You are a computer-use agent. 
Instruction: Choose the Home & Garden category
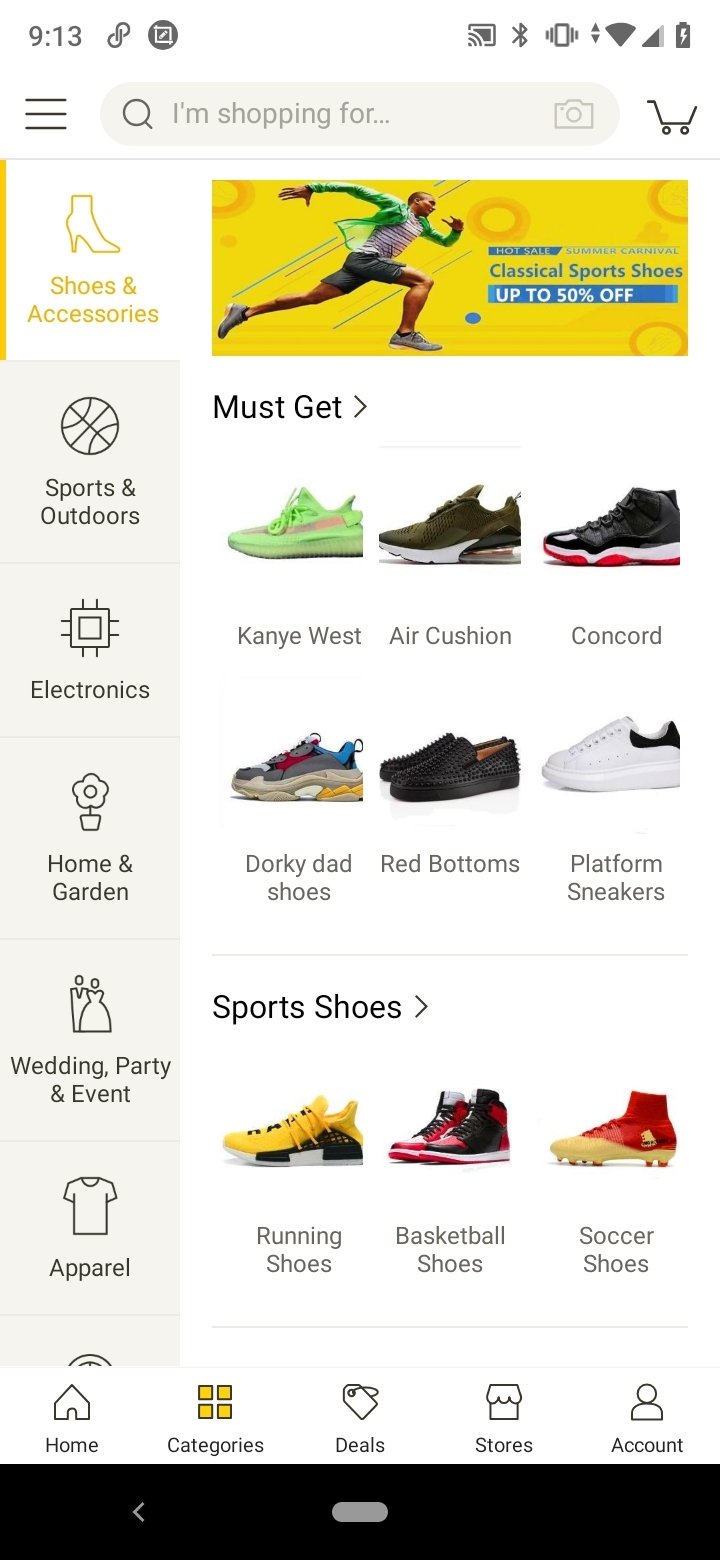90,838
